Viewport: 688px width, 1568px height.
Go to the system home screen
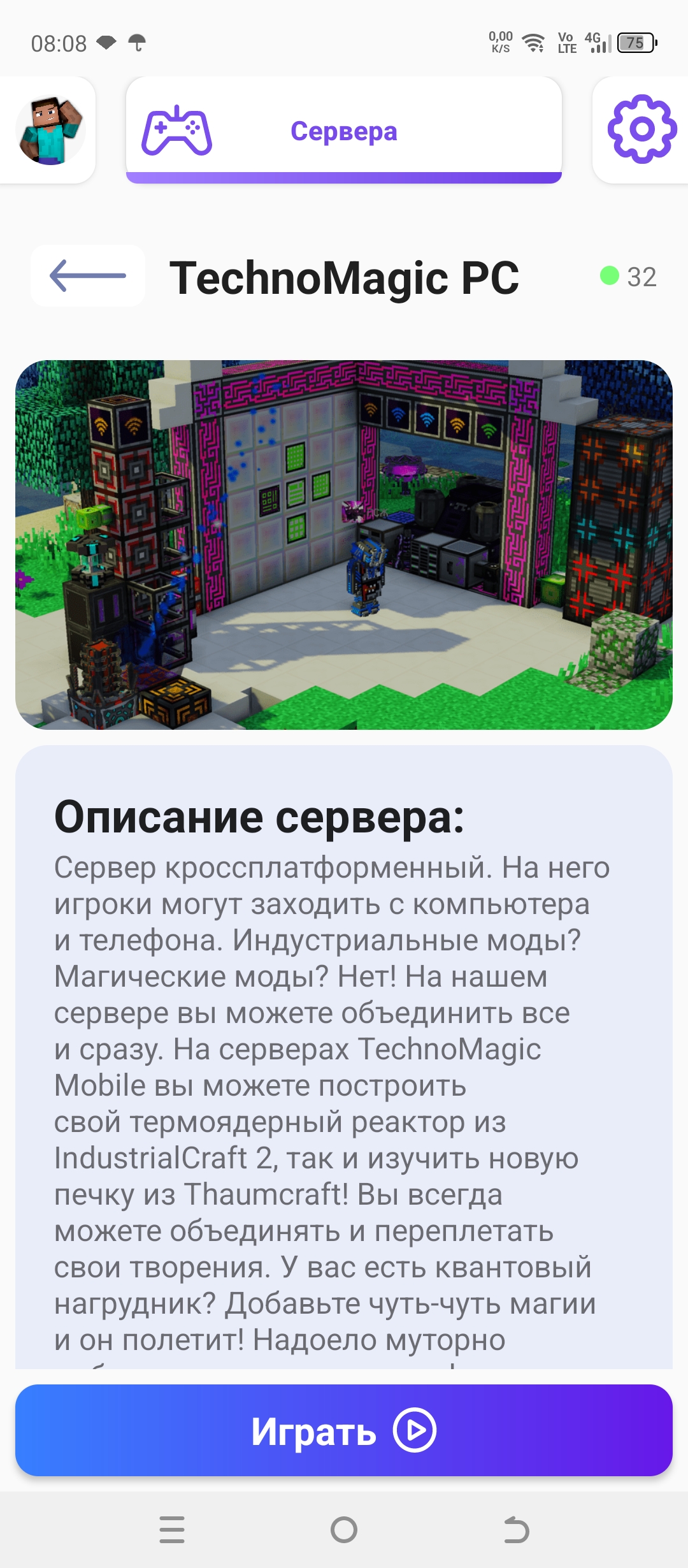click(344, 1530)
